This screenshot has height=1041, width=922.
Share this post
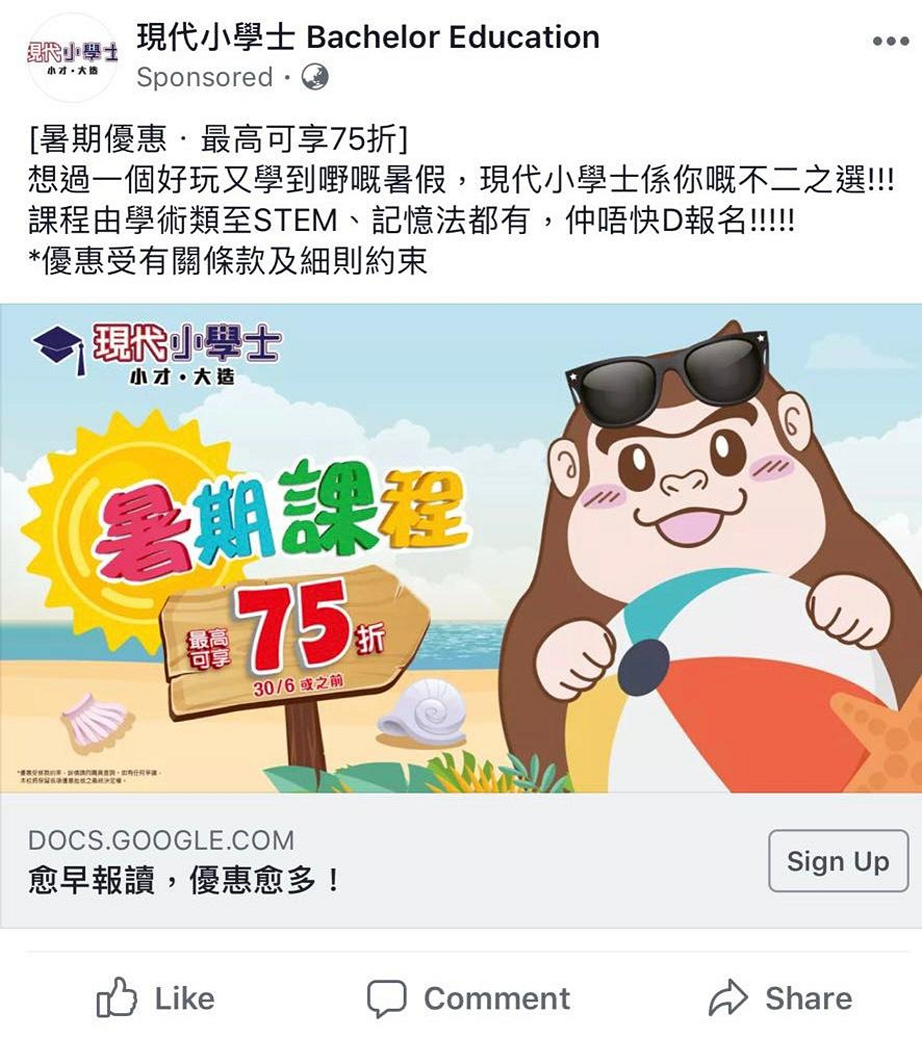click(x=780, y=997)
